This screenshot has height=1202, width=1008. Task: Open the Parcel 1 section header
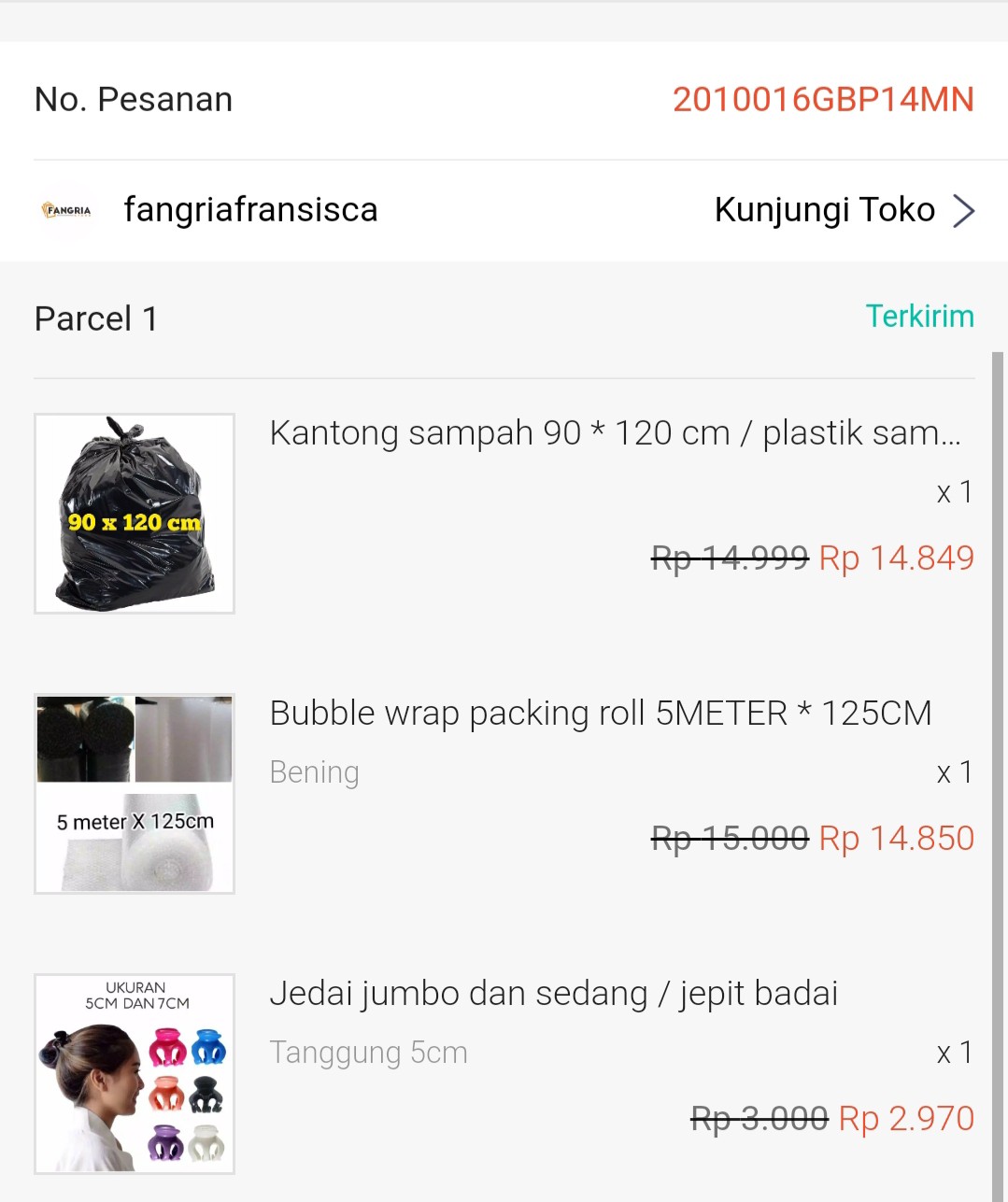click(x=94, y=318)
